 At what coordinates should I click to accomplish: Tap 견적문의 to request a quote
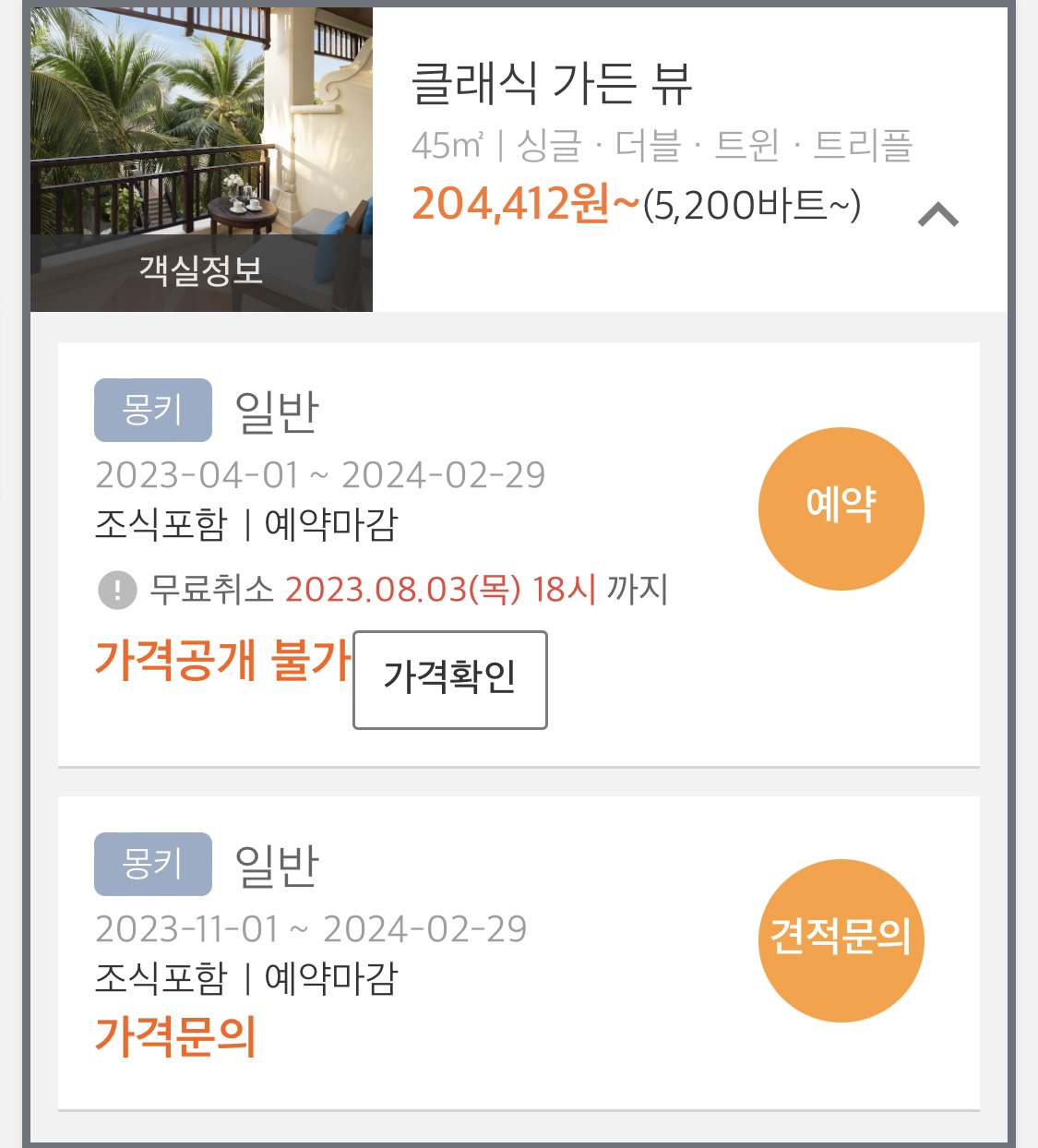841,939
